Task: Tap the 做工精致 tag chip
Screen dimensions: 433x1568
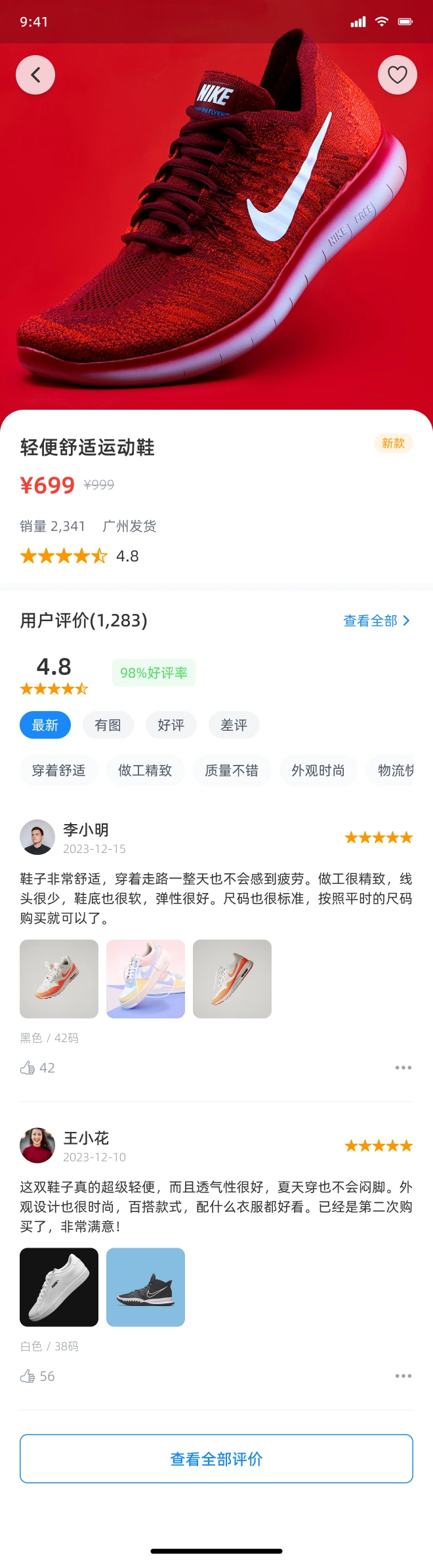Action: tap(145, 770)
